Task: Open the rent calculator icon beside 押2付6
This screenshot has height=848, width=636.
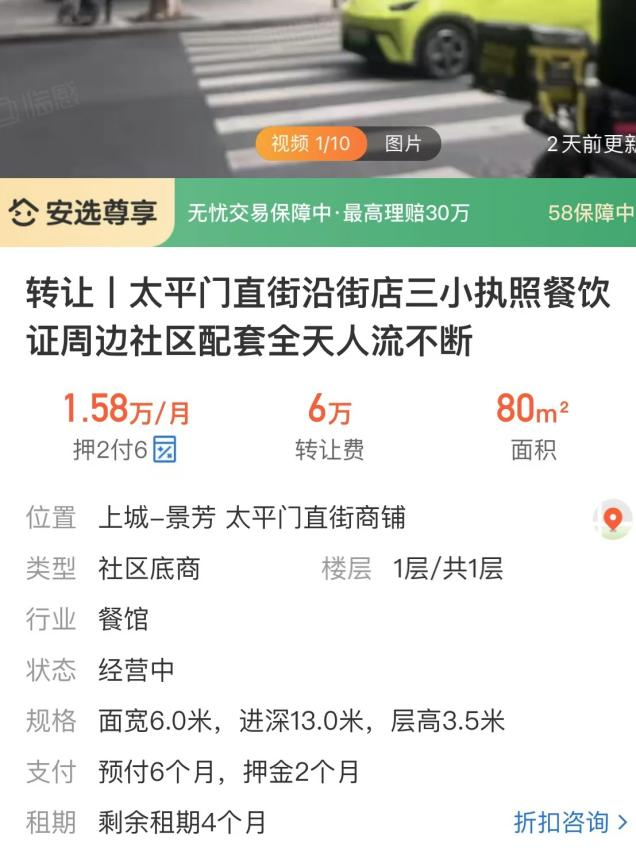Action: 166,450
